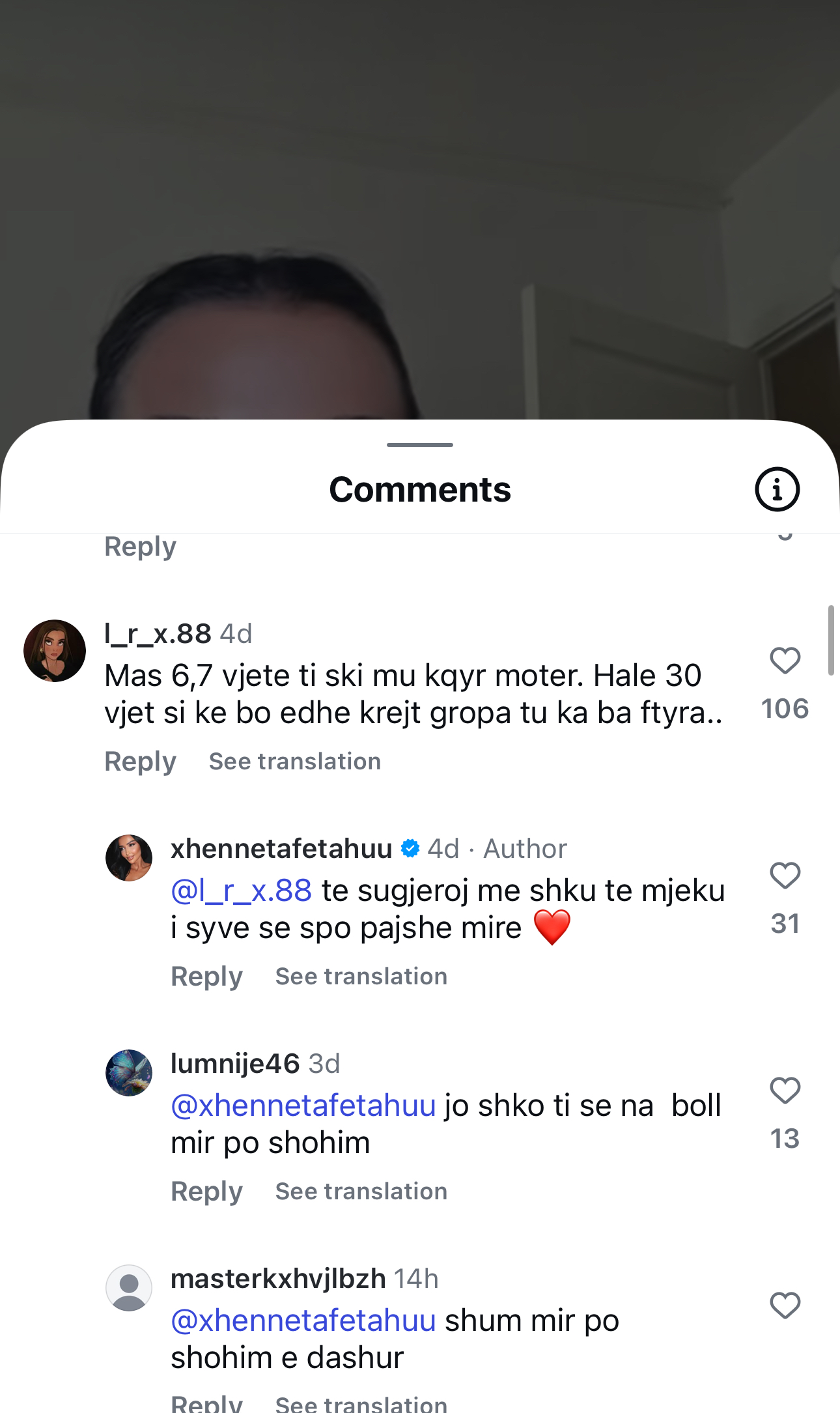The width and height of the screenshot is (840, 1413).
Task: Open masterkxhvjlbzh's profile from username
Action: (278, 1279)
